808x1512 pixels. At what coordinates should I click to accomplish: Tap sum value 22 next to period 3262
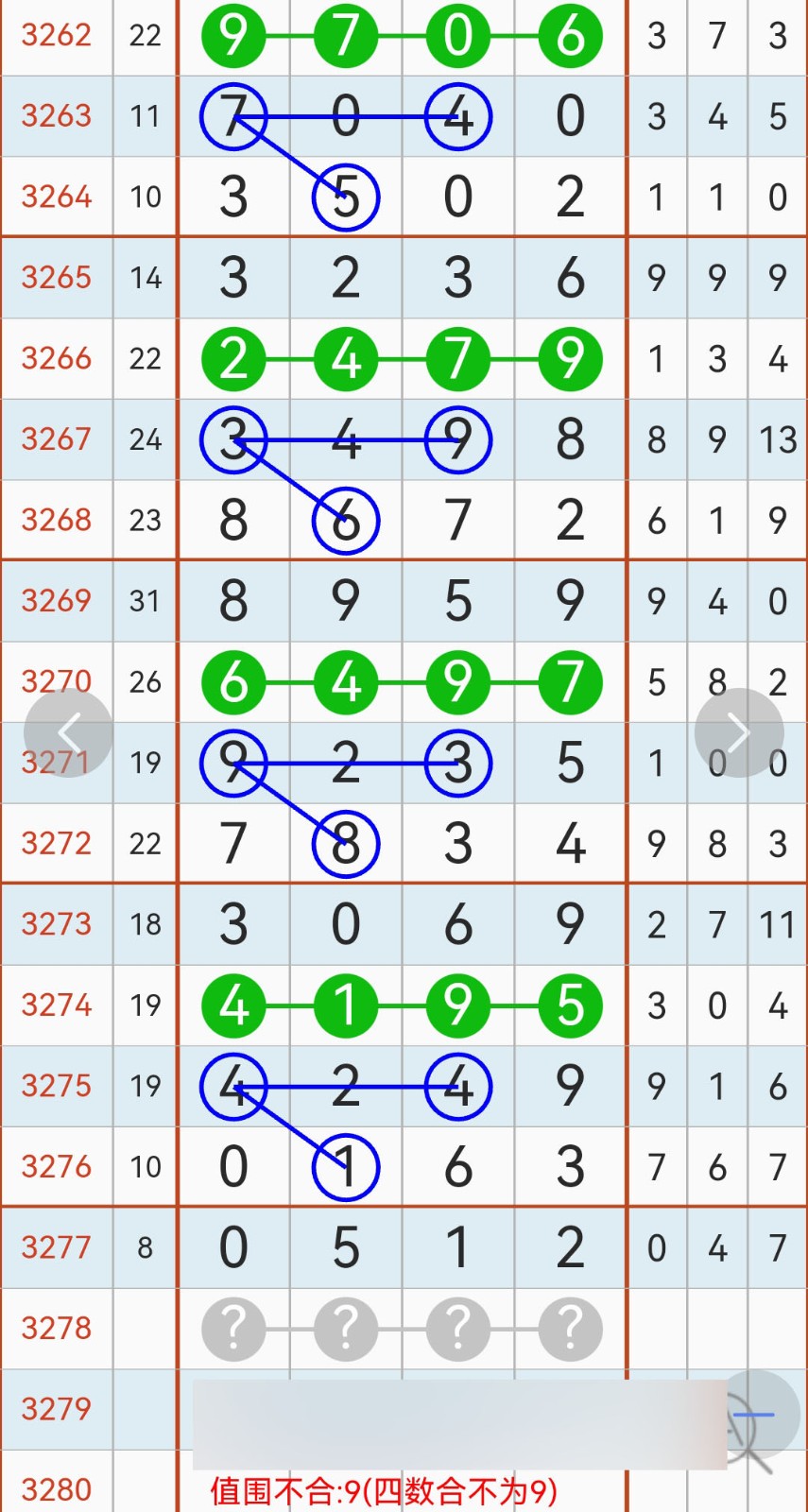(x=144, y=36)
